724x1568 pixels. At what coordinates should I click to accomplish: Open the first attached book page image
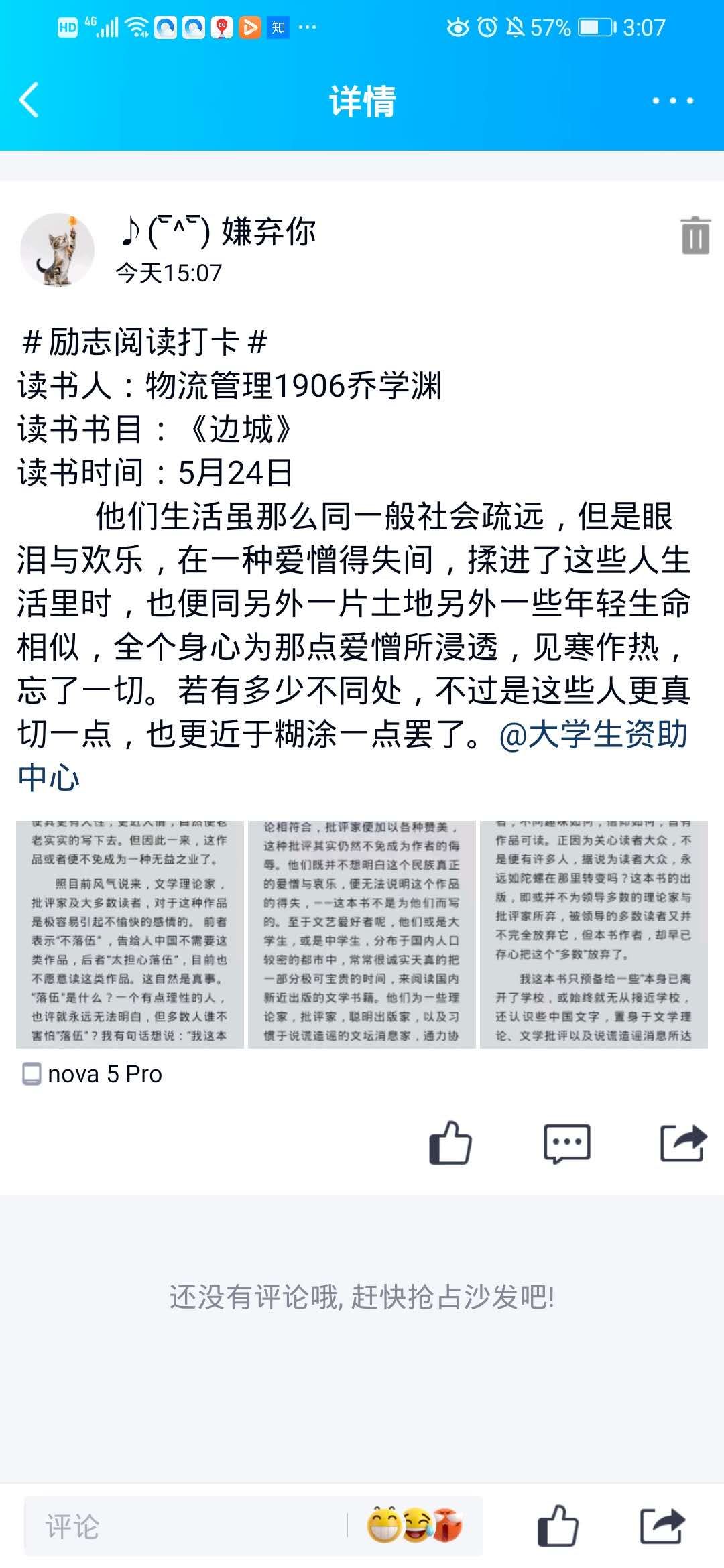[x=130, y=934]
